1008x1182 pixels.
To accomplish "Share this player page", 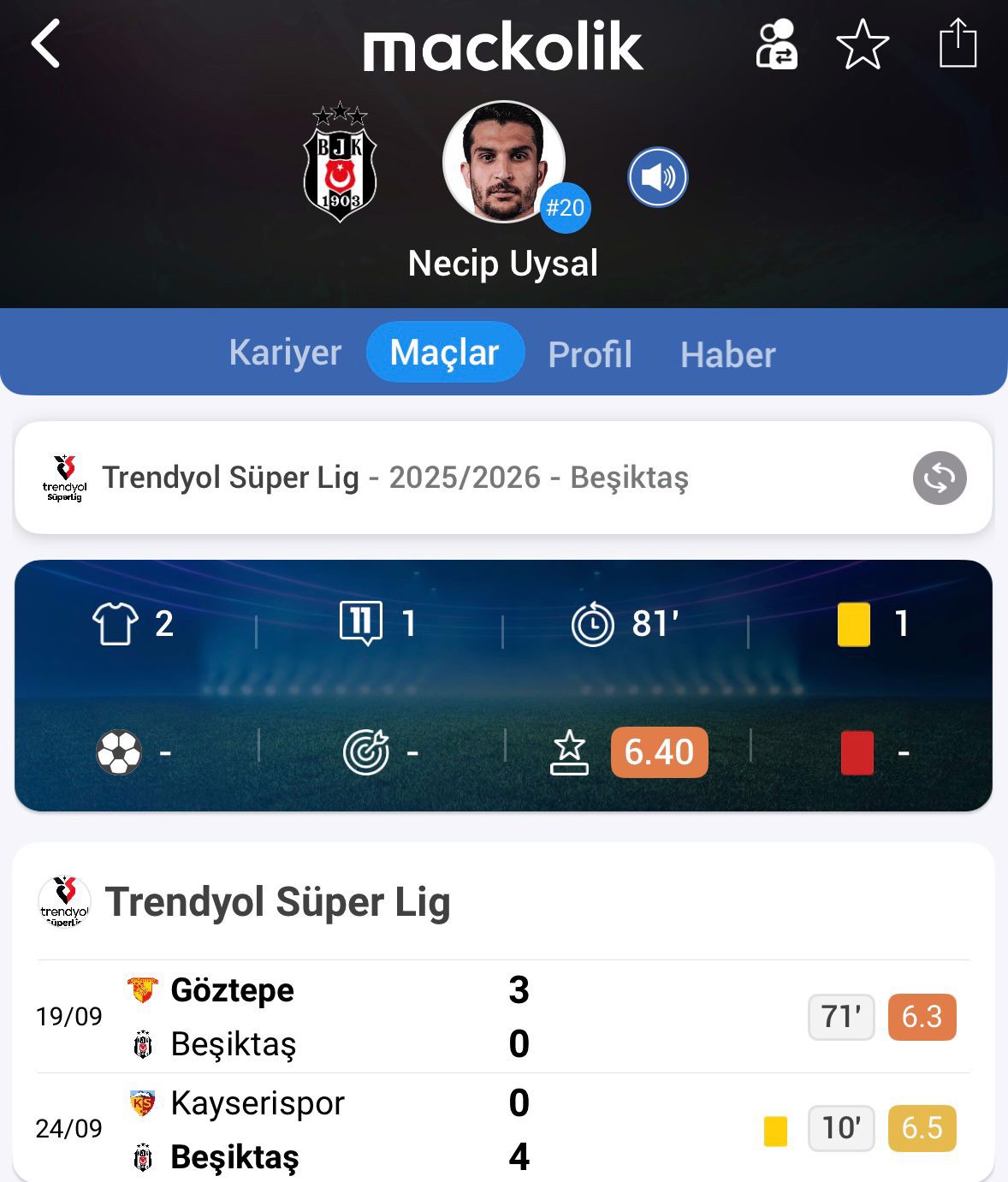I will tap(958, 43).
